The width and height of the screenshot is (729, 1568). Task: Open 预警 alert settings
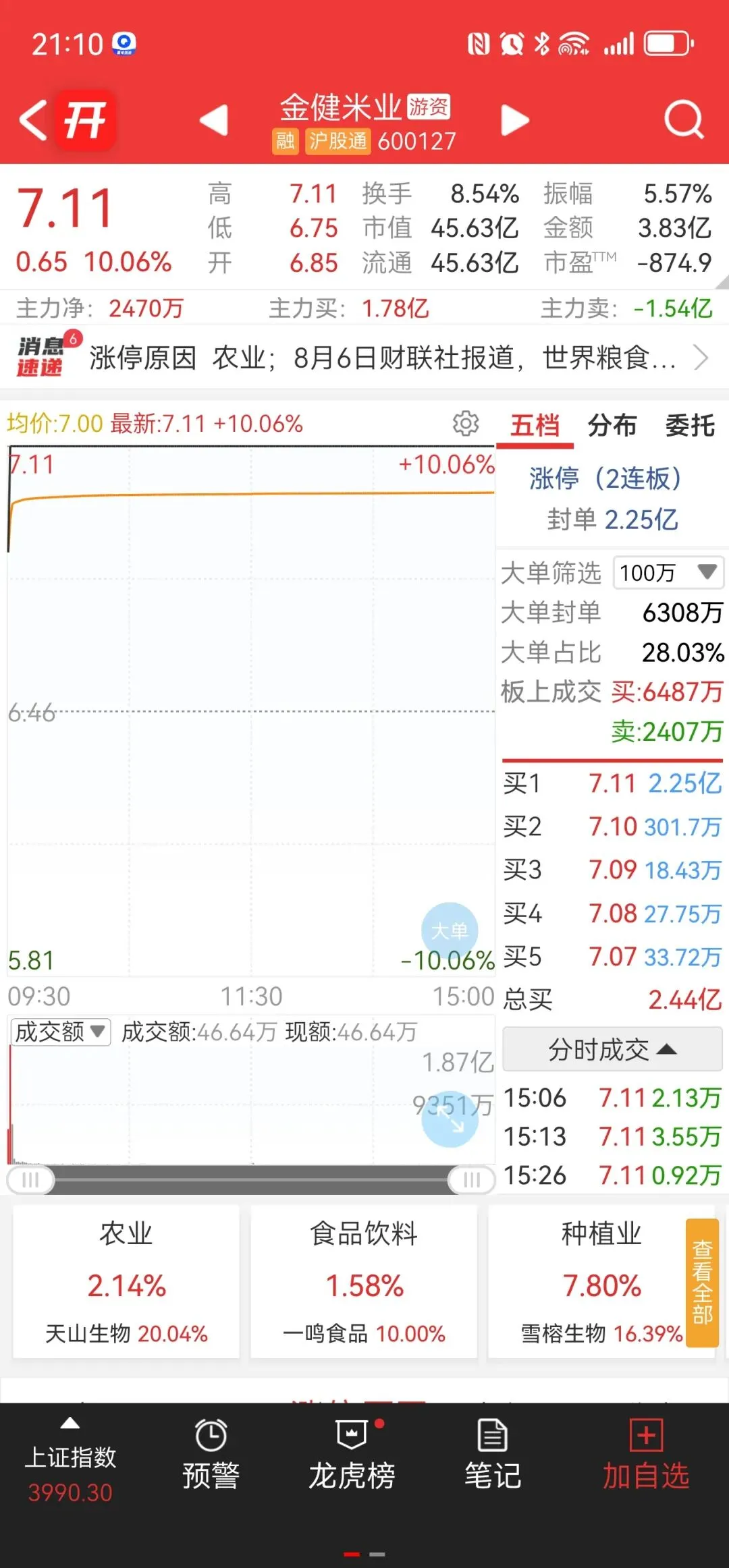tap(211, 1455)
